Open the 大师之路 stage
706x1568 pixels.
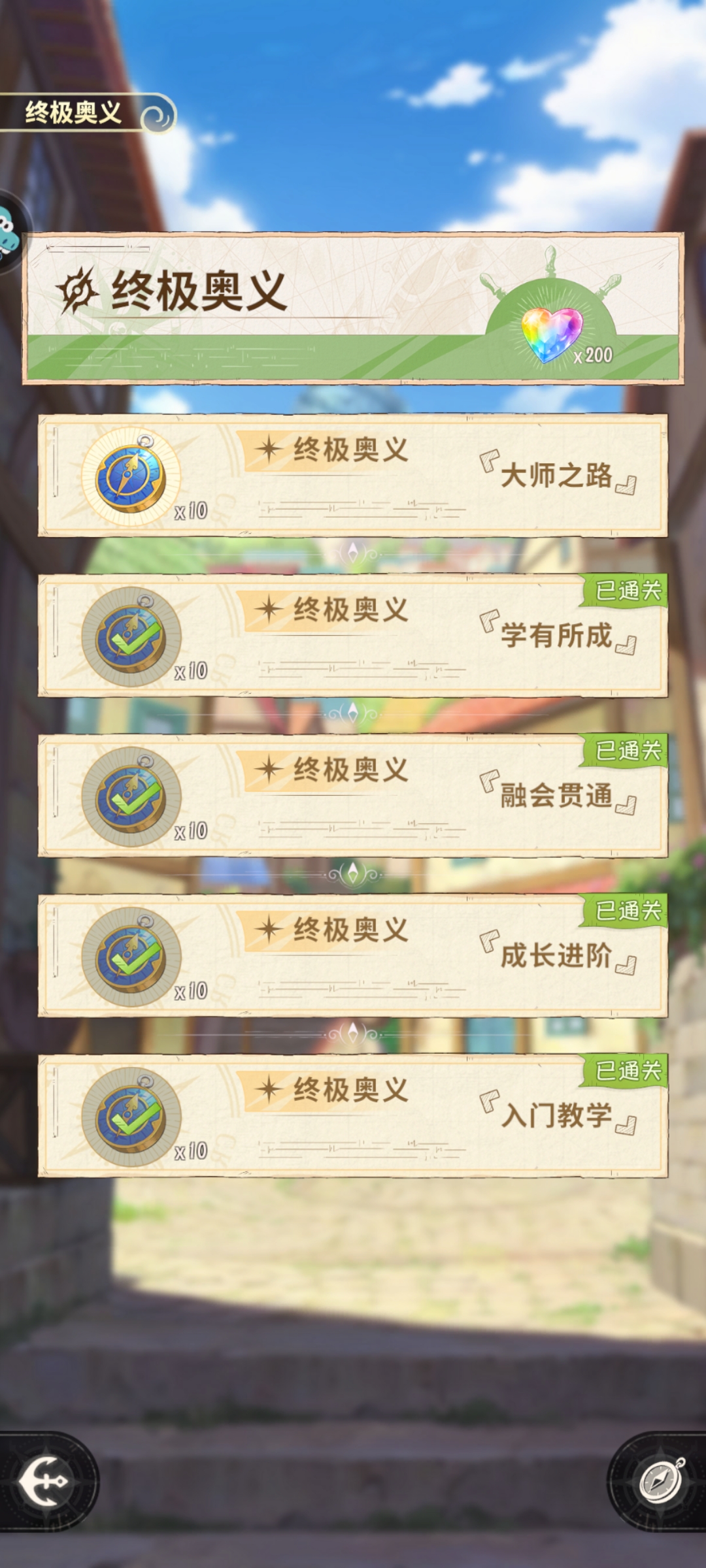(353, 476)
